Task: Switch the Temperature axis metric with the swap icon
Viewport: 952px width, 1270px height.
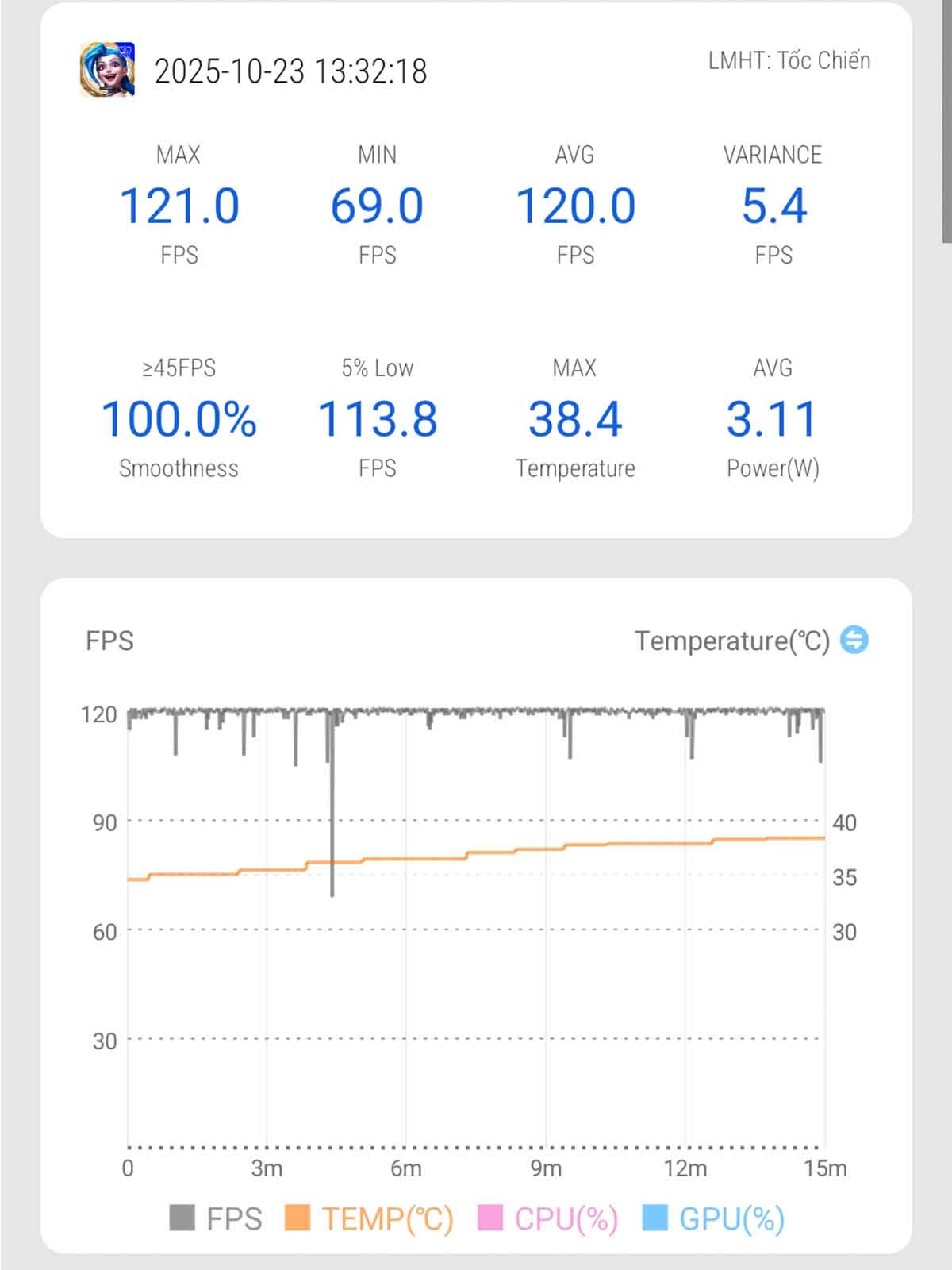Action: pos(854,640)
